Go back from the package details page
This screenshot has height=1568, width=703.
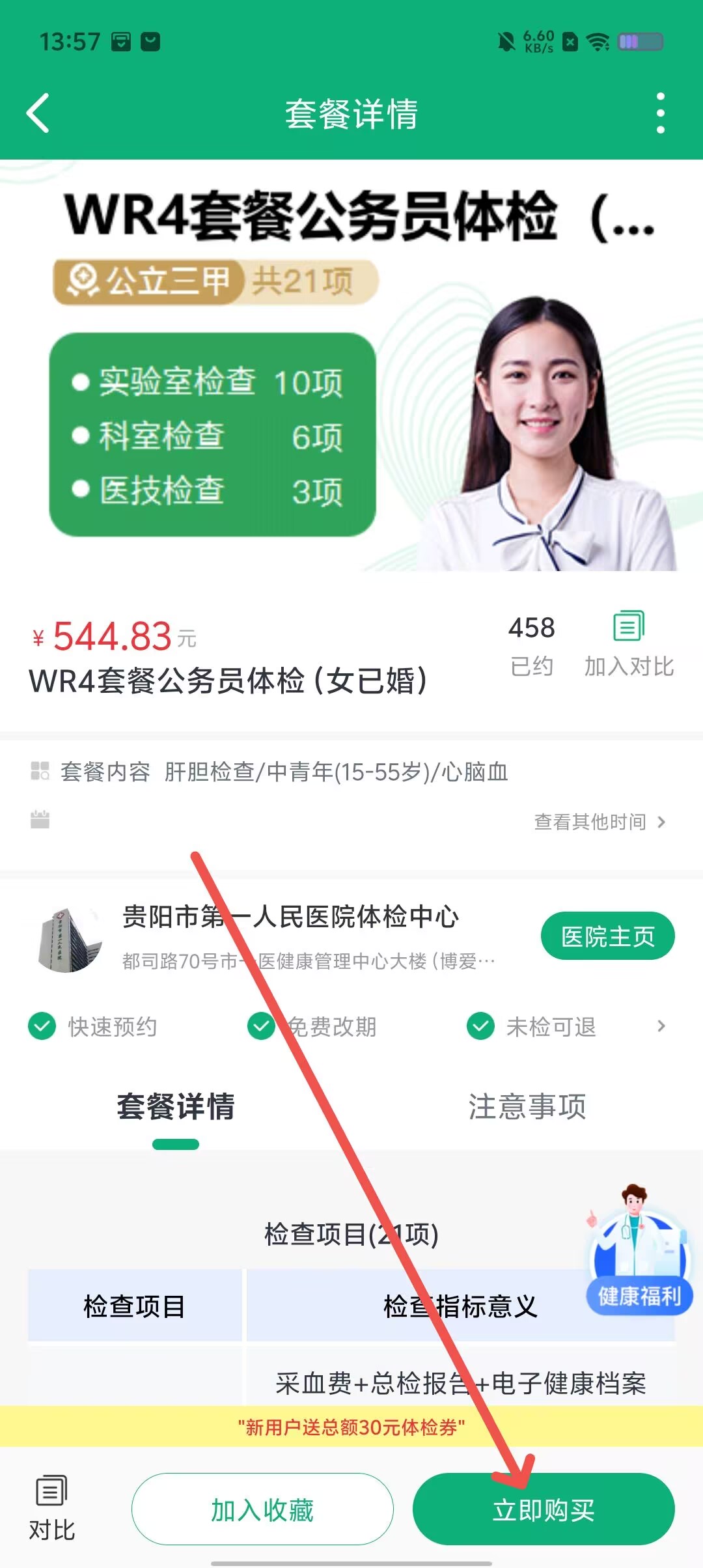[x=38, y=113]
